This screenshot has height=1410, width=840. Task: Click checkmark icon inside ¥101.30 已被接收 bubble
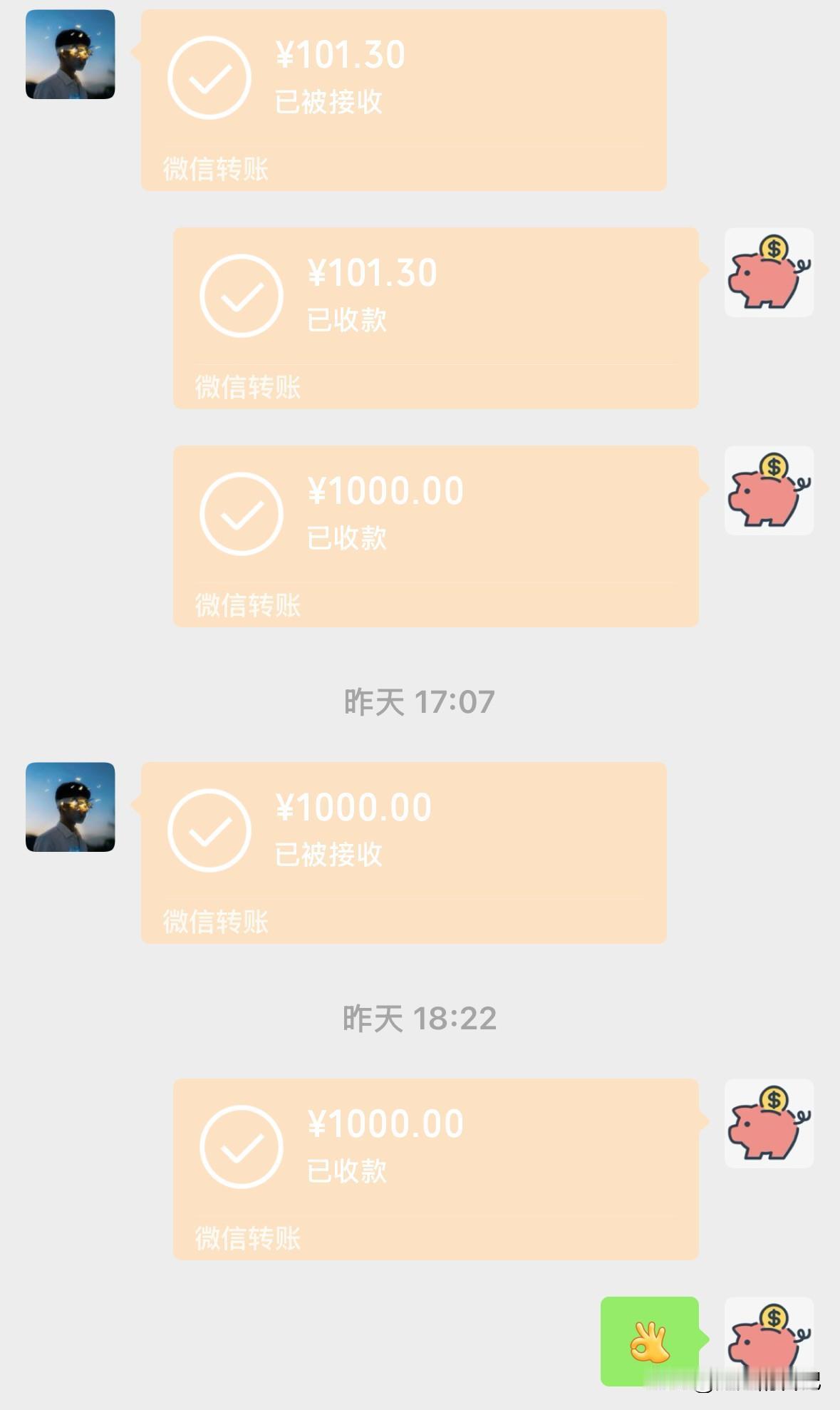point(210,77)
